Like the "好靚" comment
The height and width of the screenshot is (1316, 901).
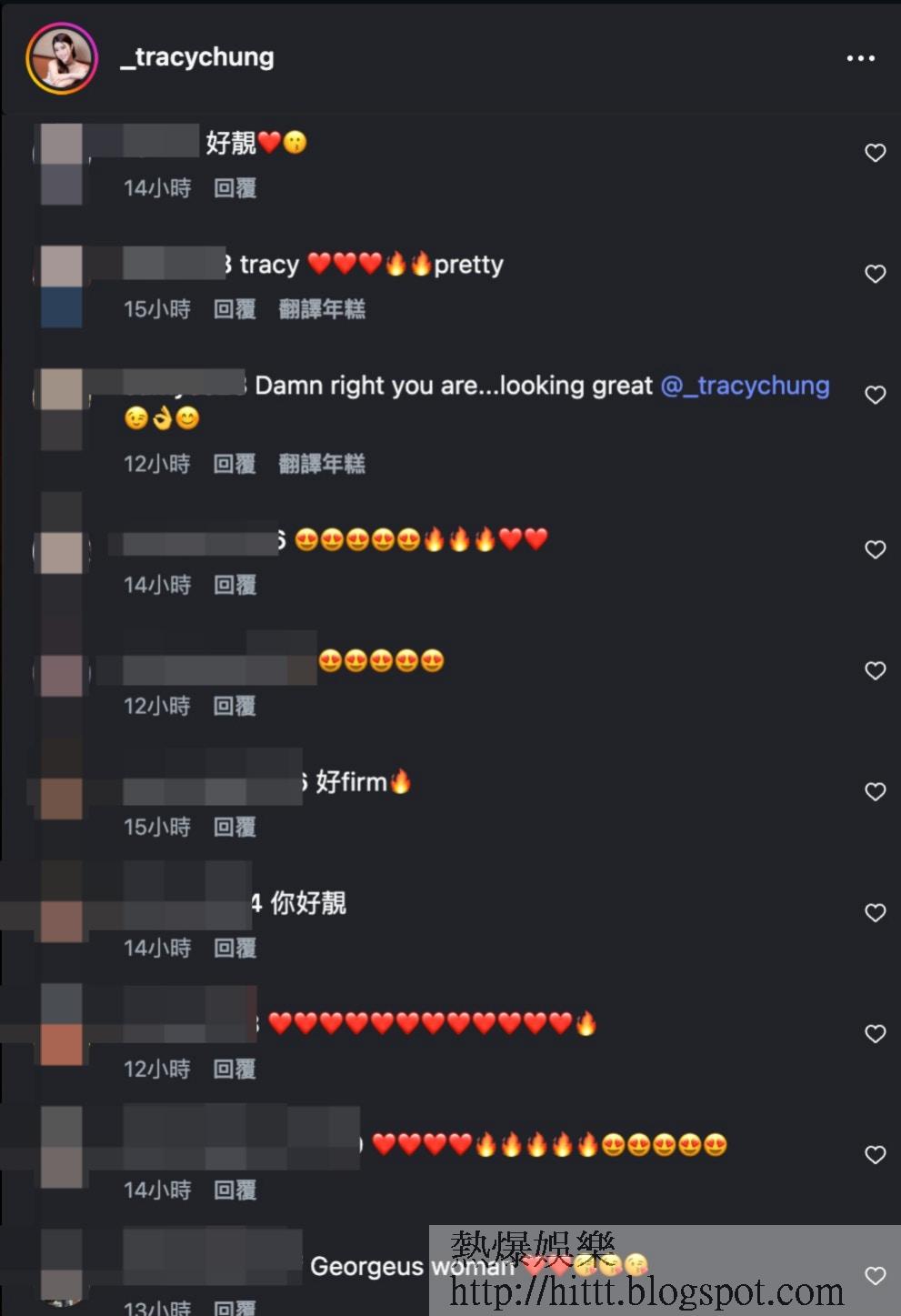coord(875,153)
